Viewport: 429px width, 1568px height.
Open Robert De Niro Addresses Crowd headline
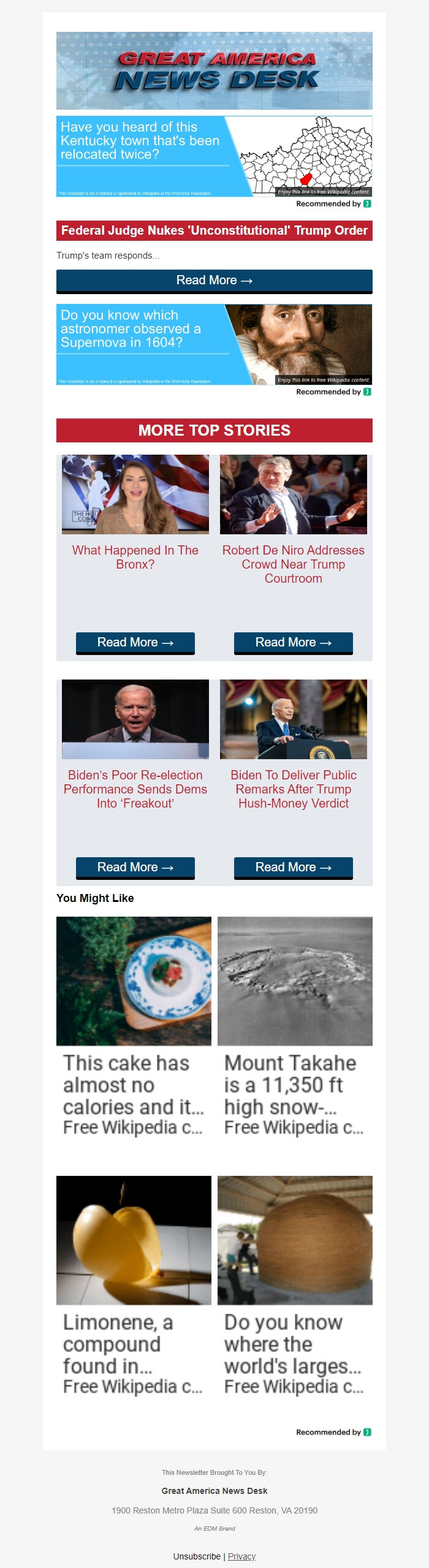(293, 564)
